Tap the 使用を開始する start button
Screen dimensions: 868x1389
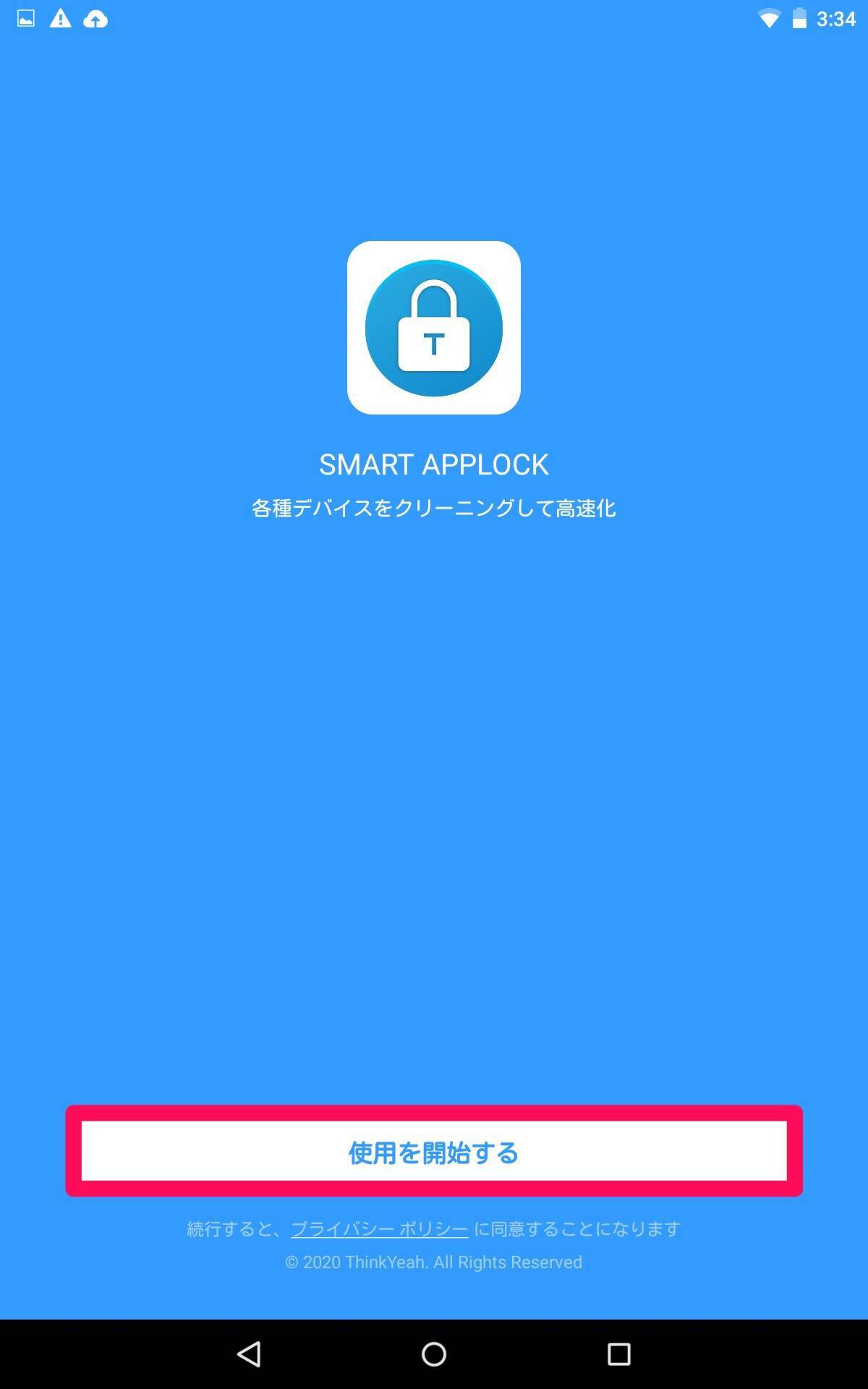pos(434,1151)
